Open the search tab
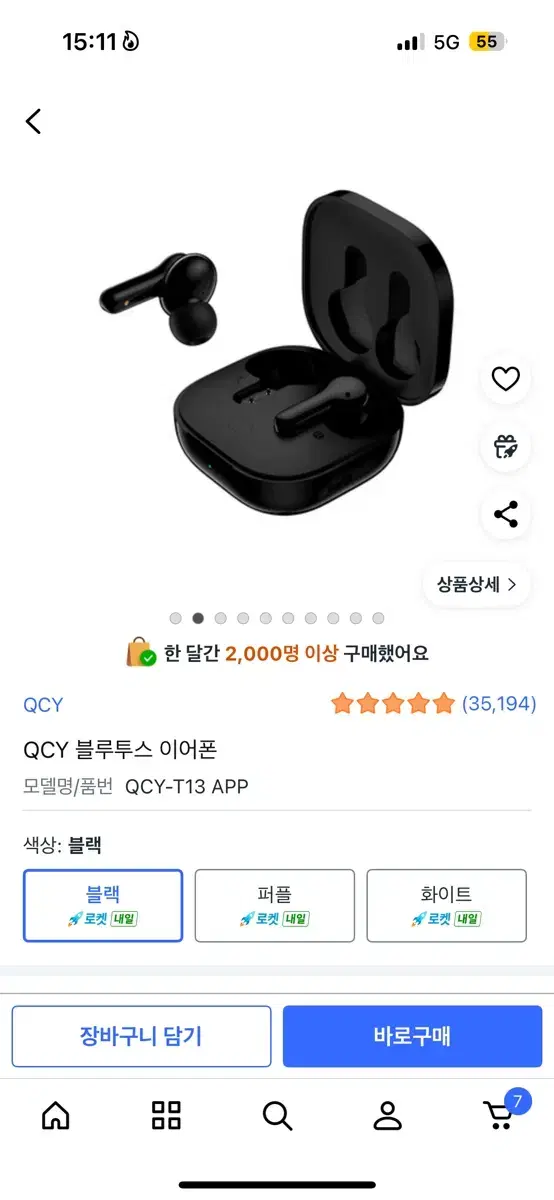This screenshot has height=1200, width=554. pyautogui.click(x=277, y=1115)
